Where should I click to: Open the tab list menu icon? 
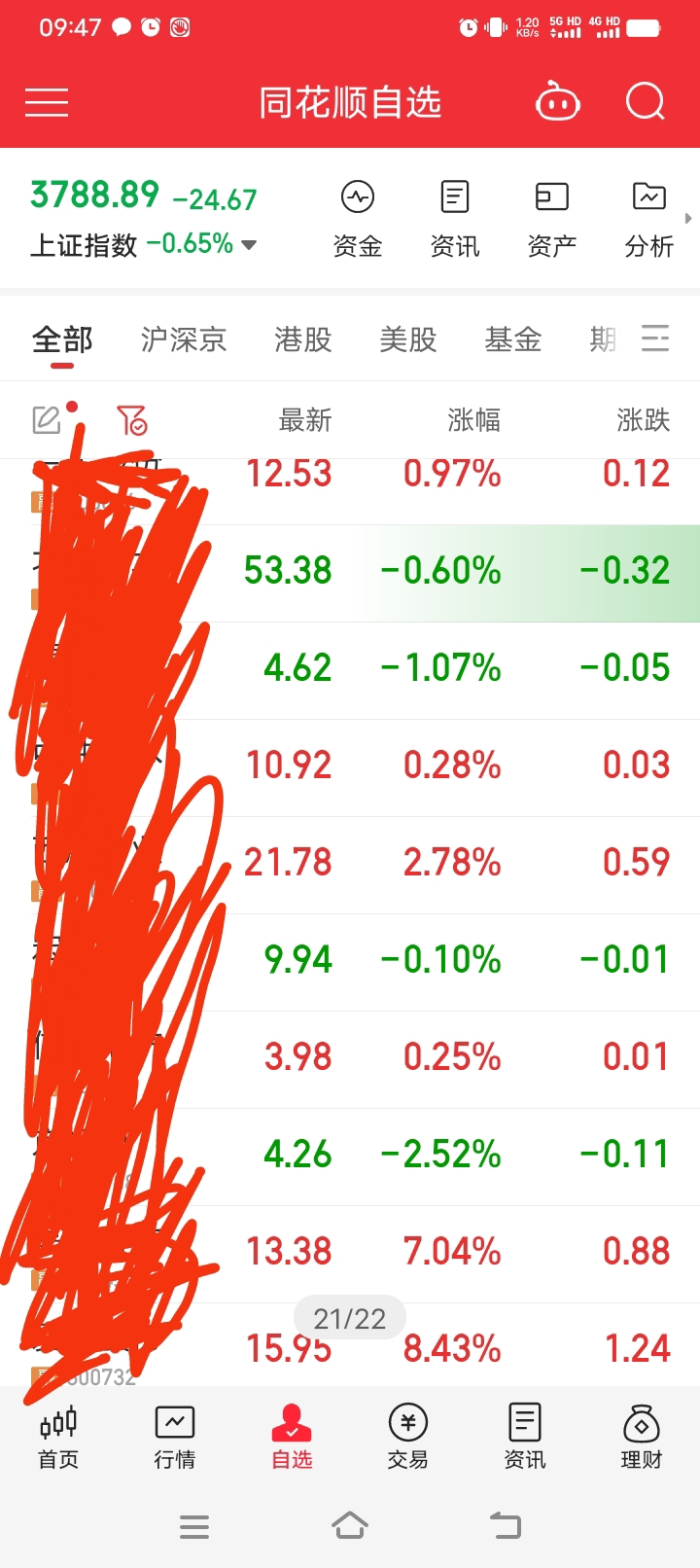tap(655, 339)
